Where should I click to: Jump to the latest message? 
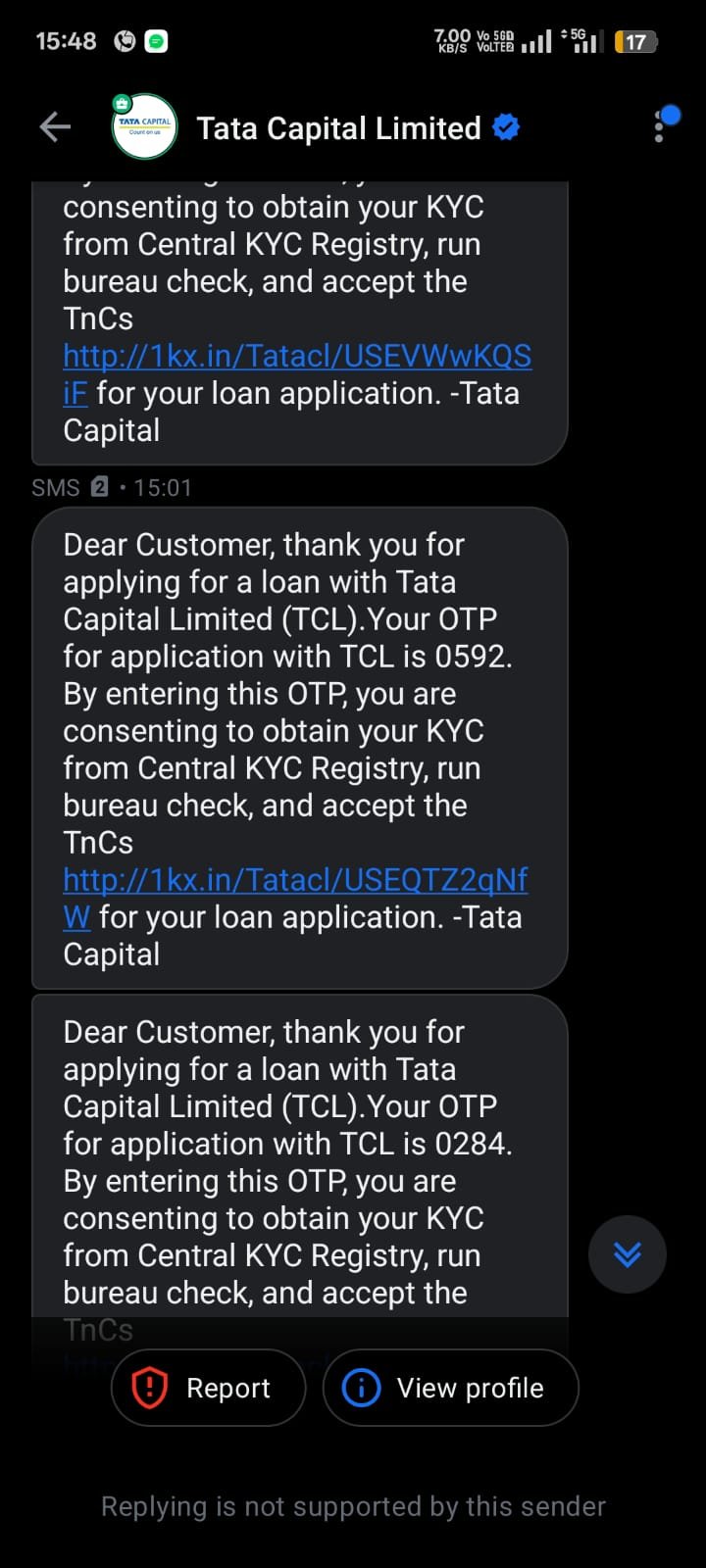coord(627,1254)
